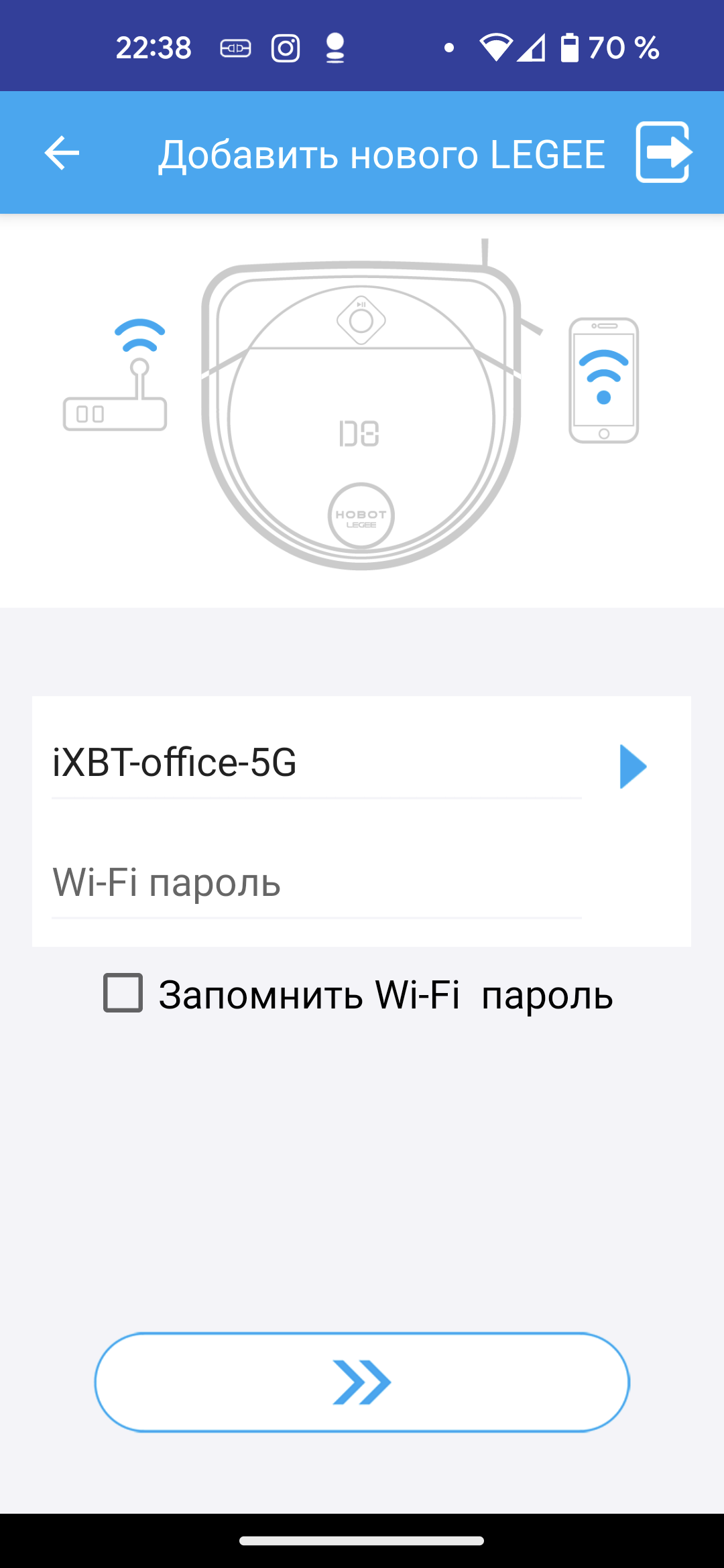
Task: Focus the Wi-Fi пароль field
Action: point(316,883)
